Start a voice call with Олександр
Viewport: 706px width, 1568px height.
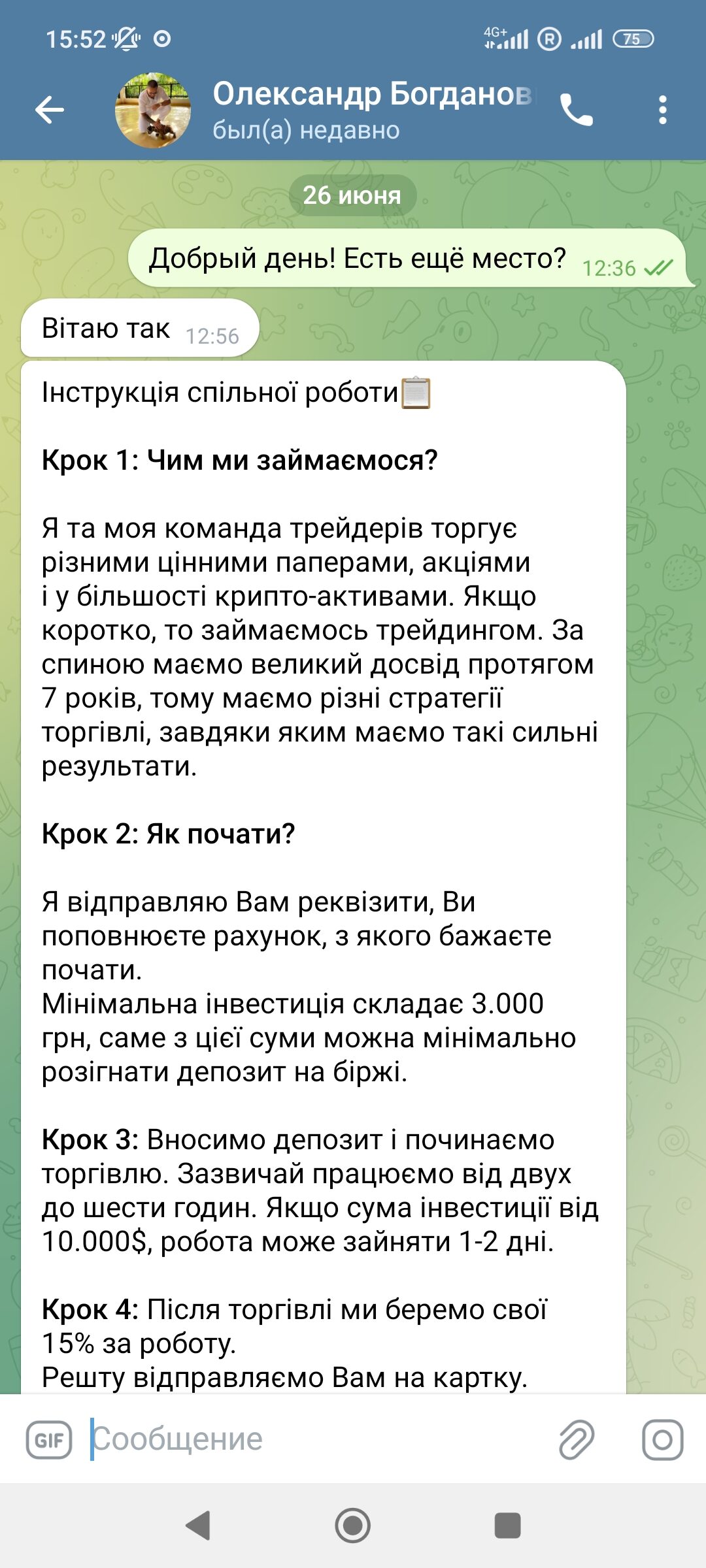pos(577,110)
